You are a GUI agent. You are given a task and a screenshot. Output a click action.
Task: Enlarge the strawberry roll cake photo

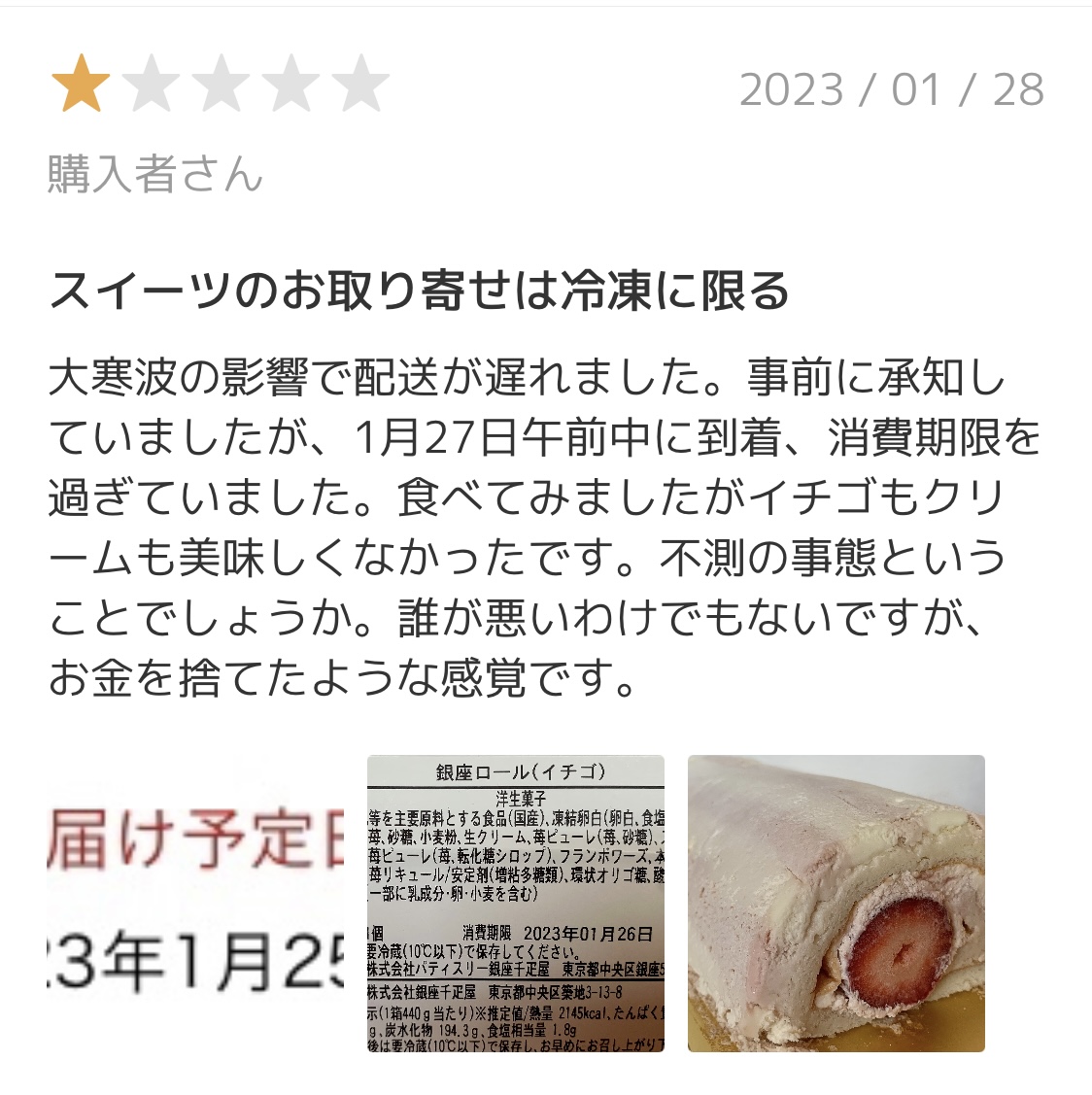click(x=836, y=903)
